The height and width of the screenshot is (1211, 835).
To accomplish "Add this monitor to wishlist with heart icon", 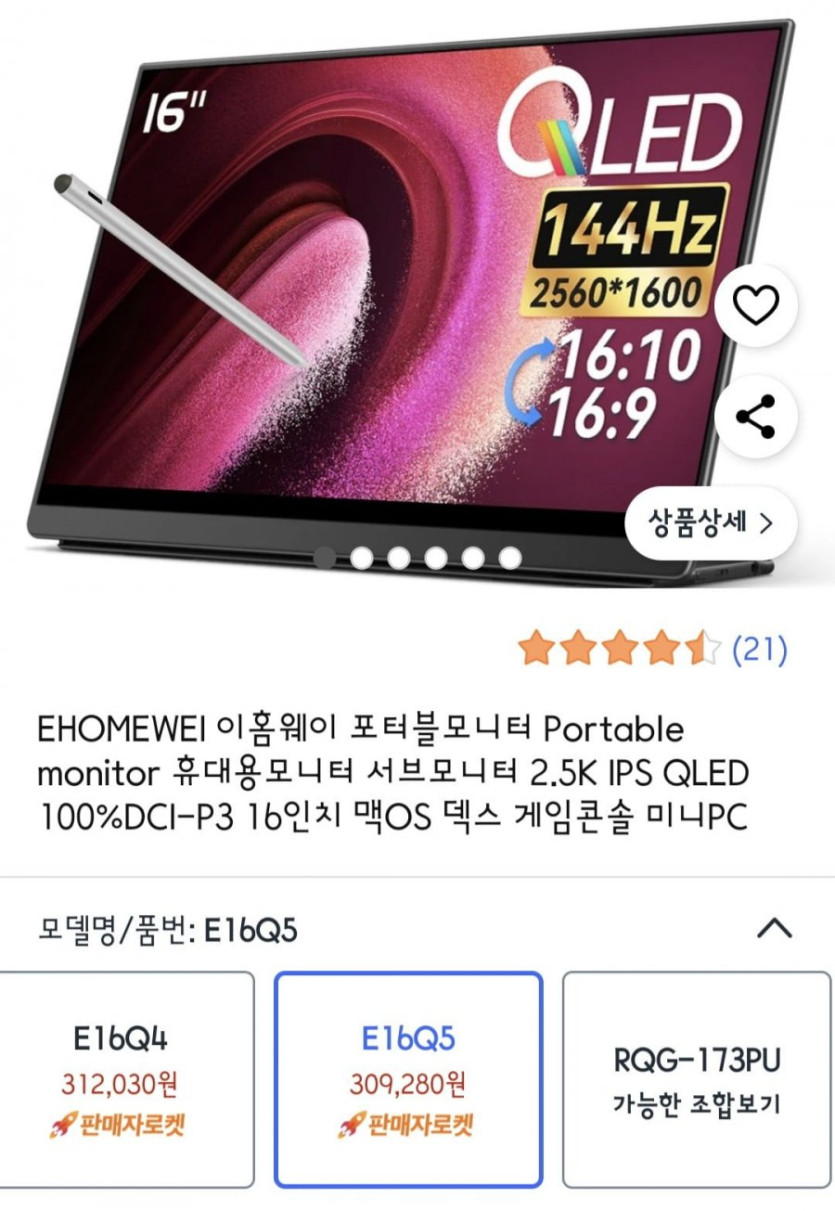I will [x=756, y=305].
